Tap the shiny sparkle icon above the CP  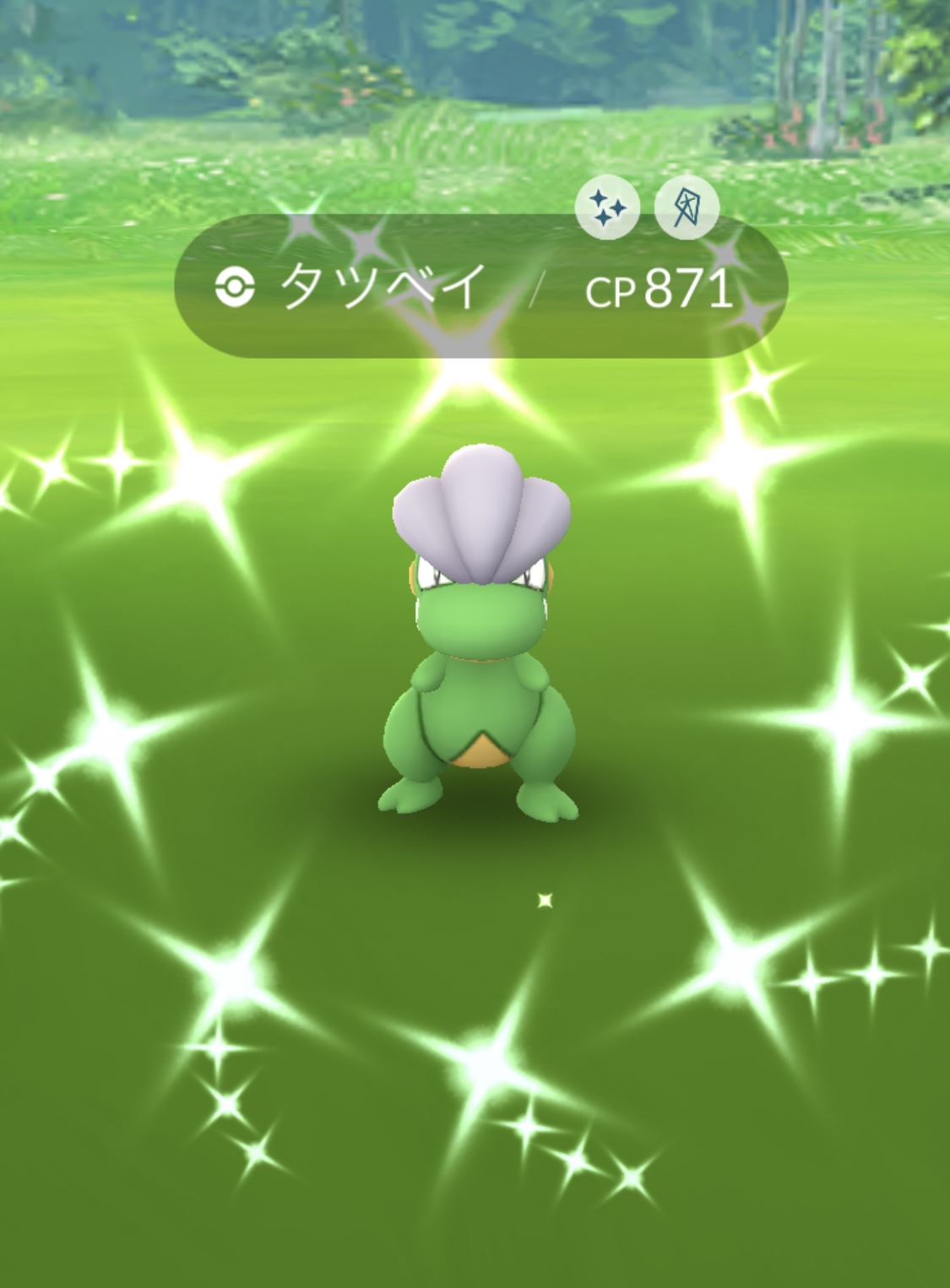(x=607, y=208)
